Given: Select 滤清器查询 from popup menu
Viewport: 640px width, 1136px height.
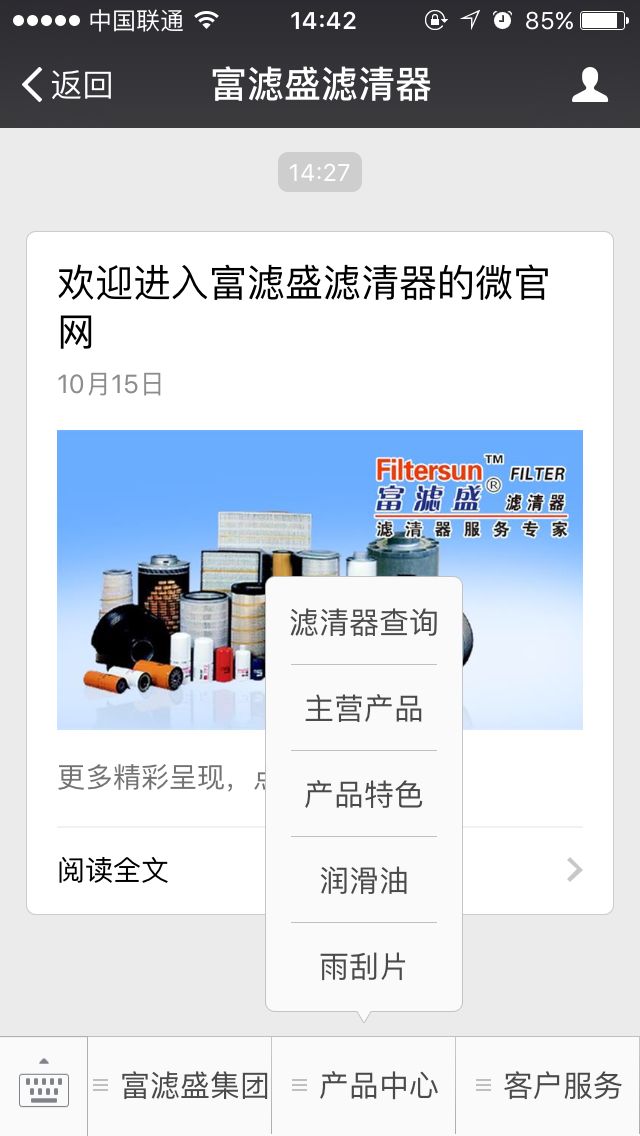Looking at the screenshot, I should point(364,622).
